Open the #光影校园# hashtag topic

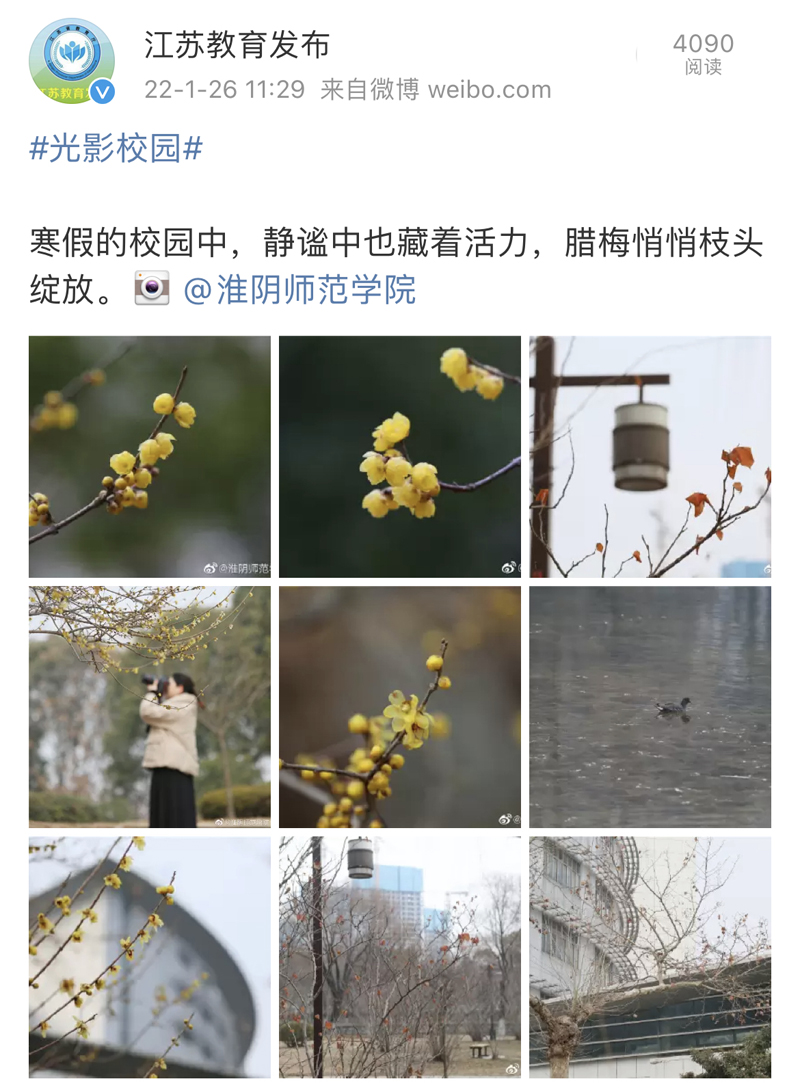click(116, 149)
